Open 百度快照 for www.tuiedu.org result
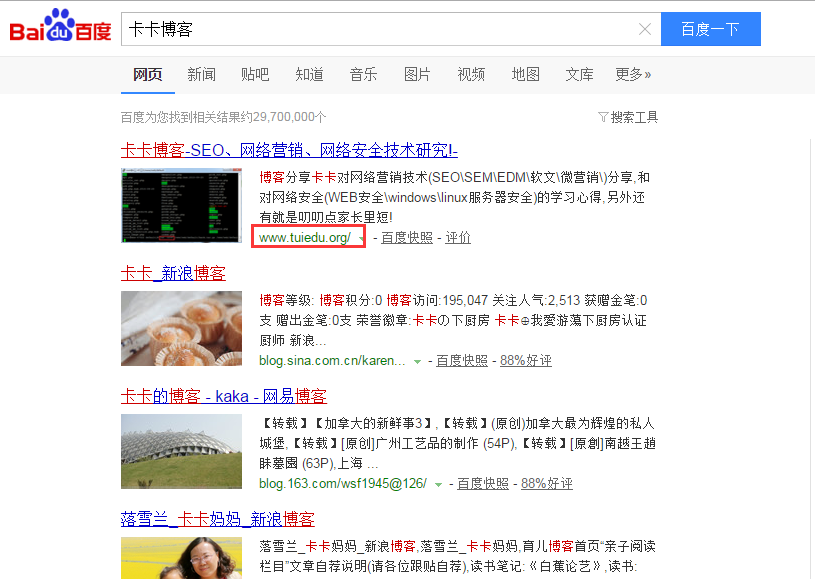 tap(407, 238)
